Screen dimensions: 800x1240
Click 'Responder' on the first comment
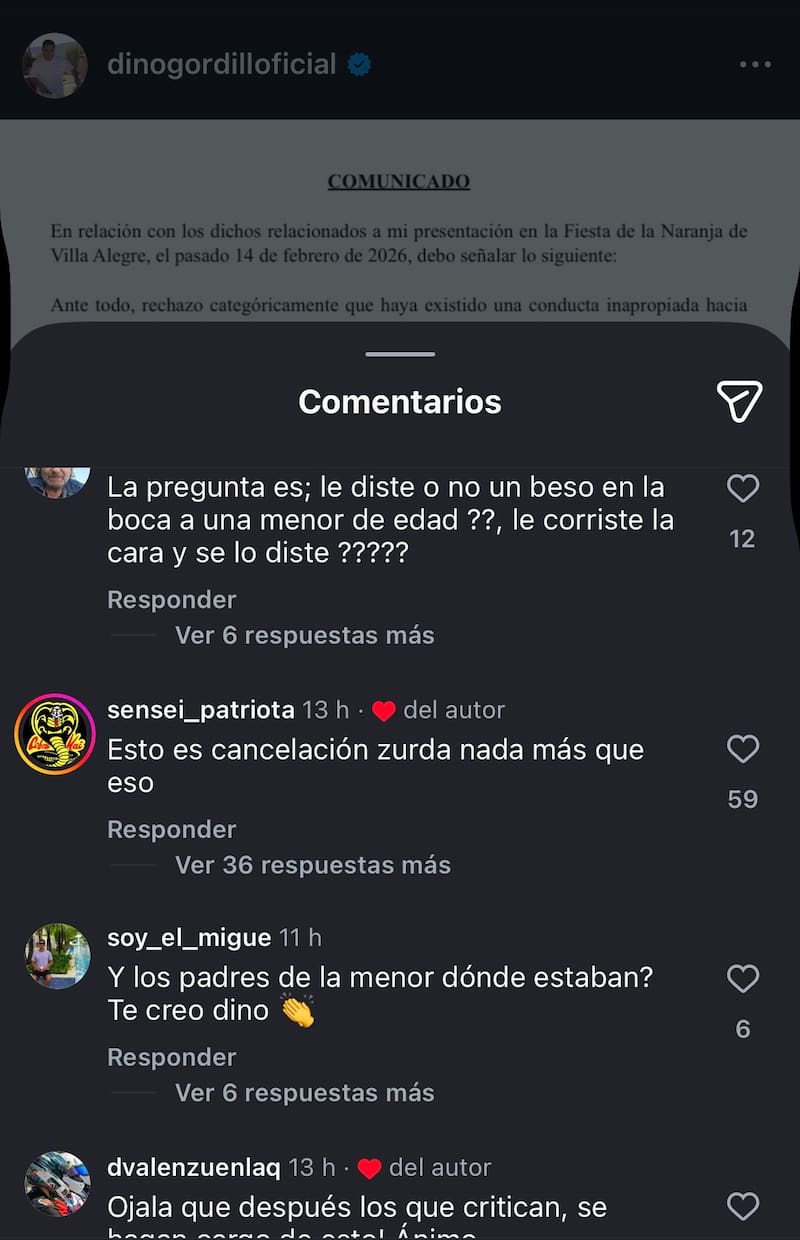coord(172,599)
